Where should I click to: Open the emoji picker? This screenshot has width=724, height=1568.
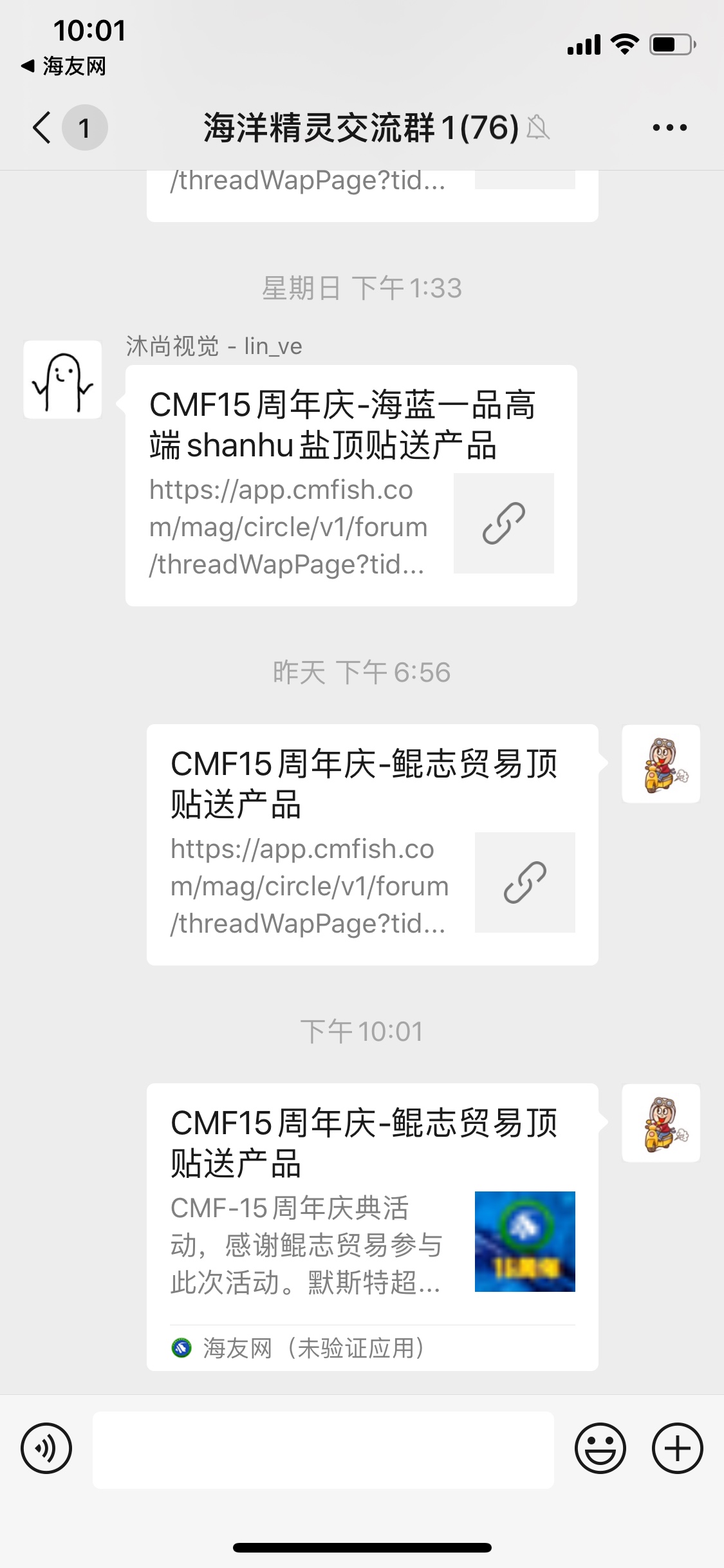click(600, 1449)
